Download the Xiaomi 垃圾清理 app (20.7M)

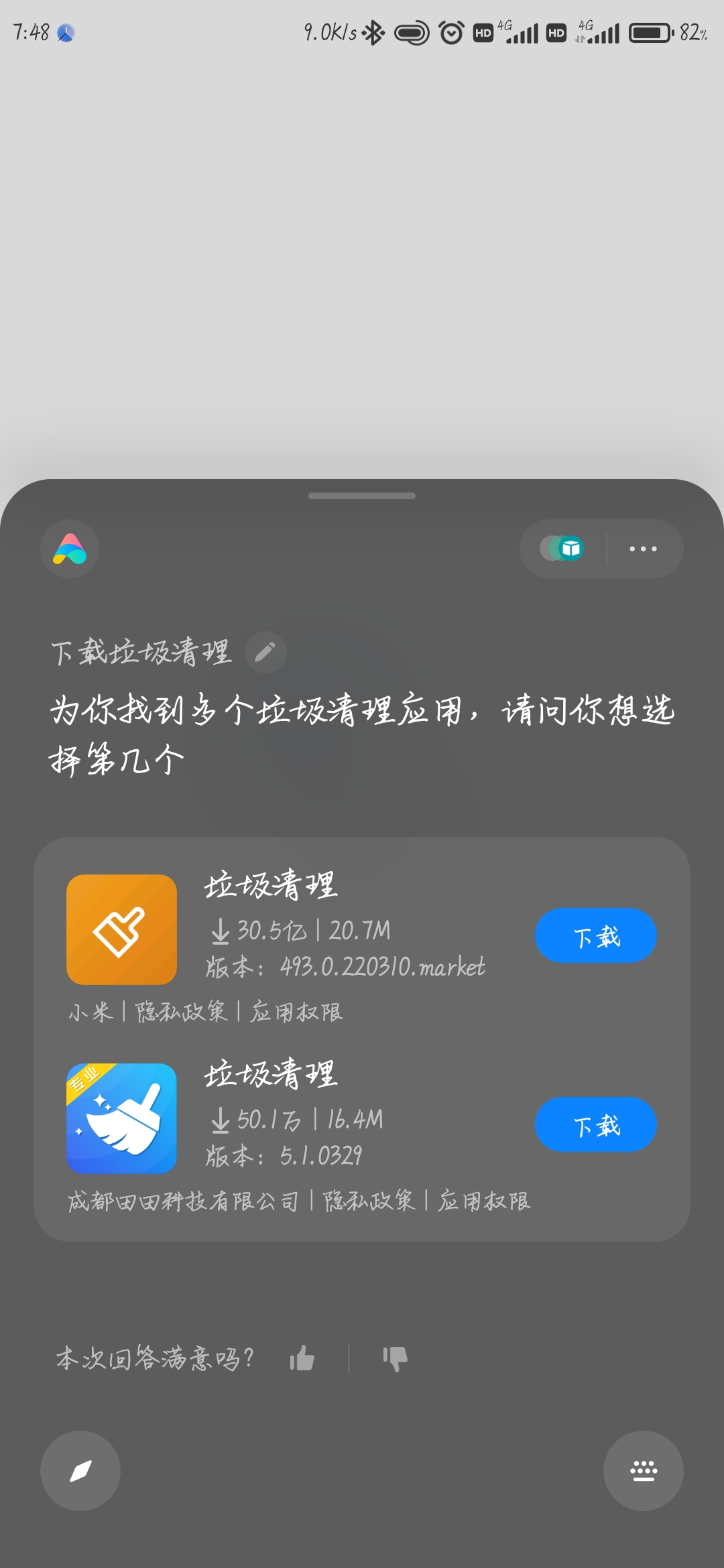pyautogui.click(x=595, y=935)
